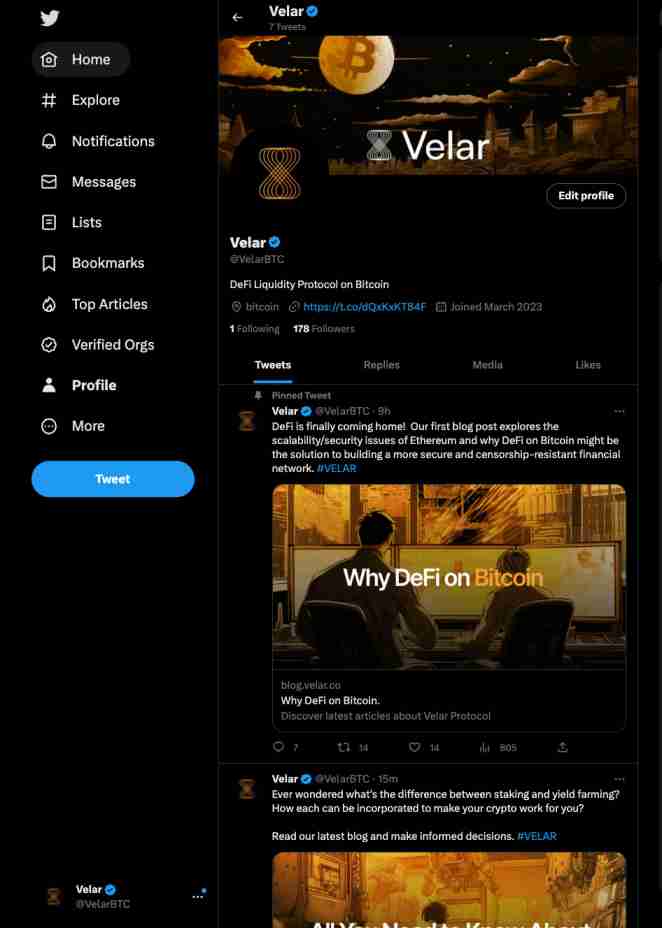The width and height of the screenshot is (662, 928).
Task: Switch to the Replies tab
Action: [381, 365]
